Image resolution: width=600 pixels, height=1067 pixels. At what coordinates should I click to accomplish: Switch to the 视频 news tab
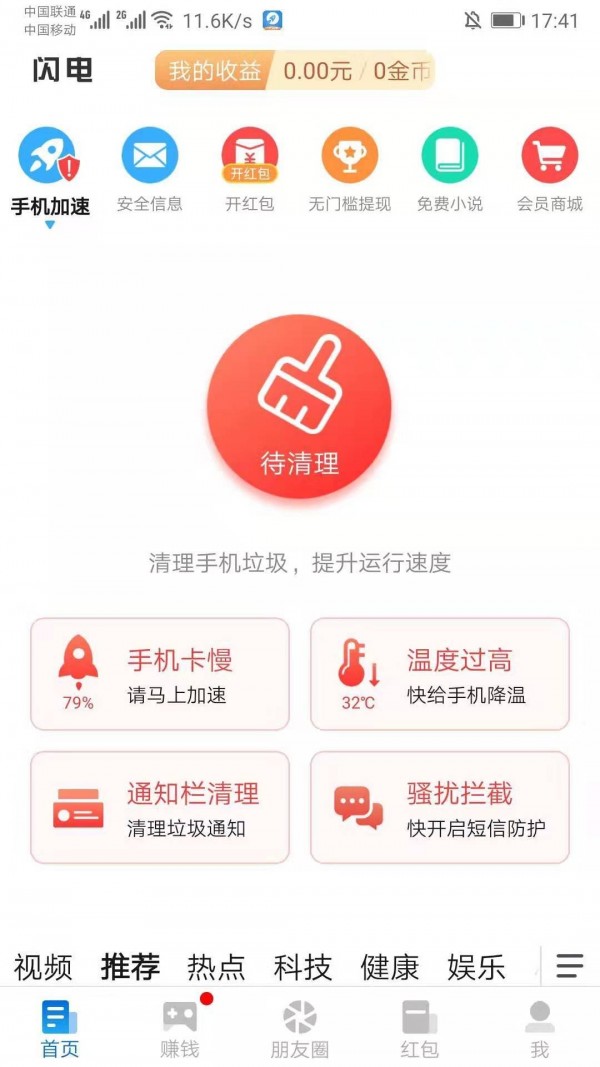click(43, 967)
